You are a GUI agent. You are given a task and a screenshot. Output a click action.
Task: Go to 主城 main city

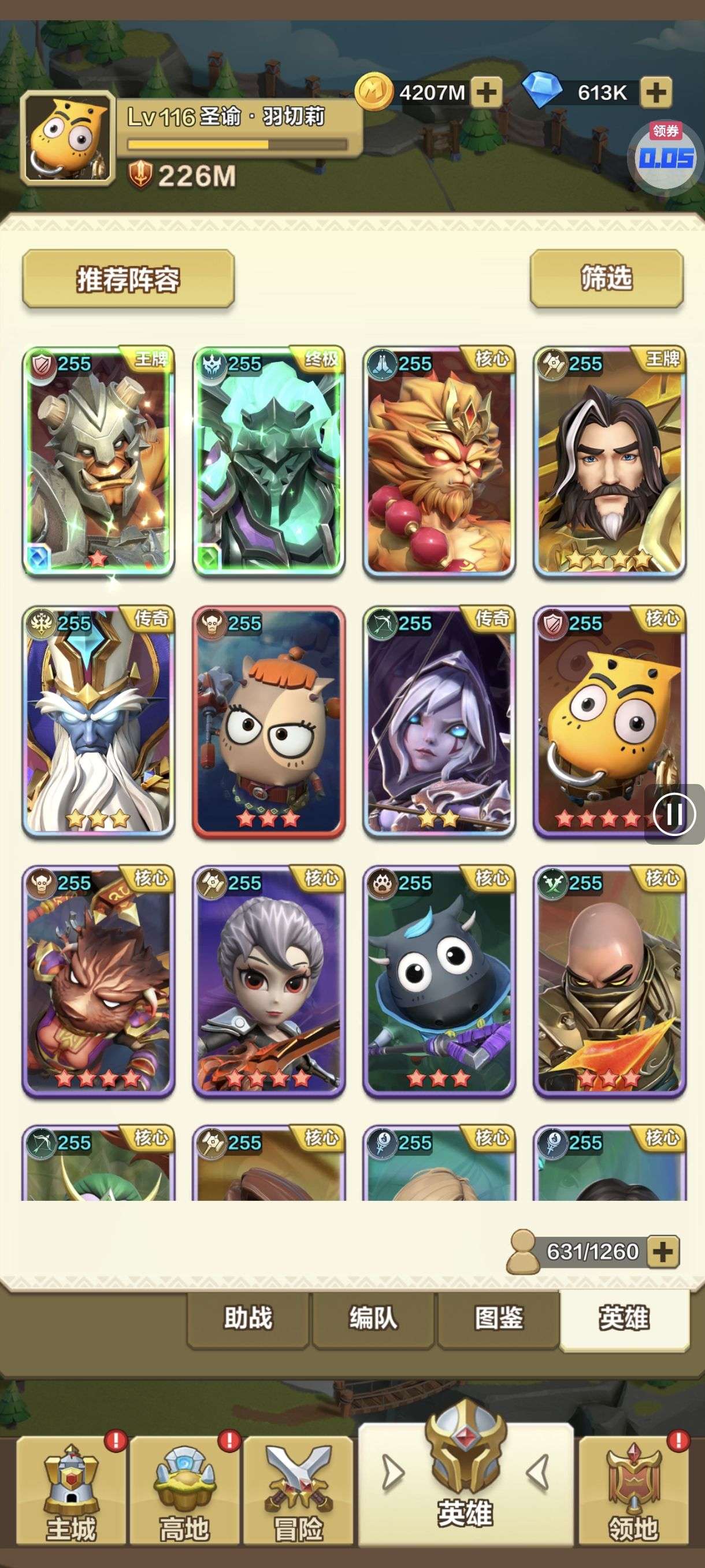[71, 1491]
